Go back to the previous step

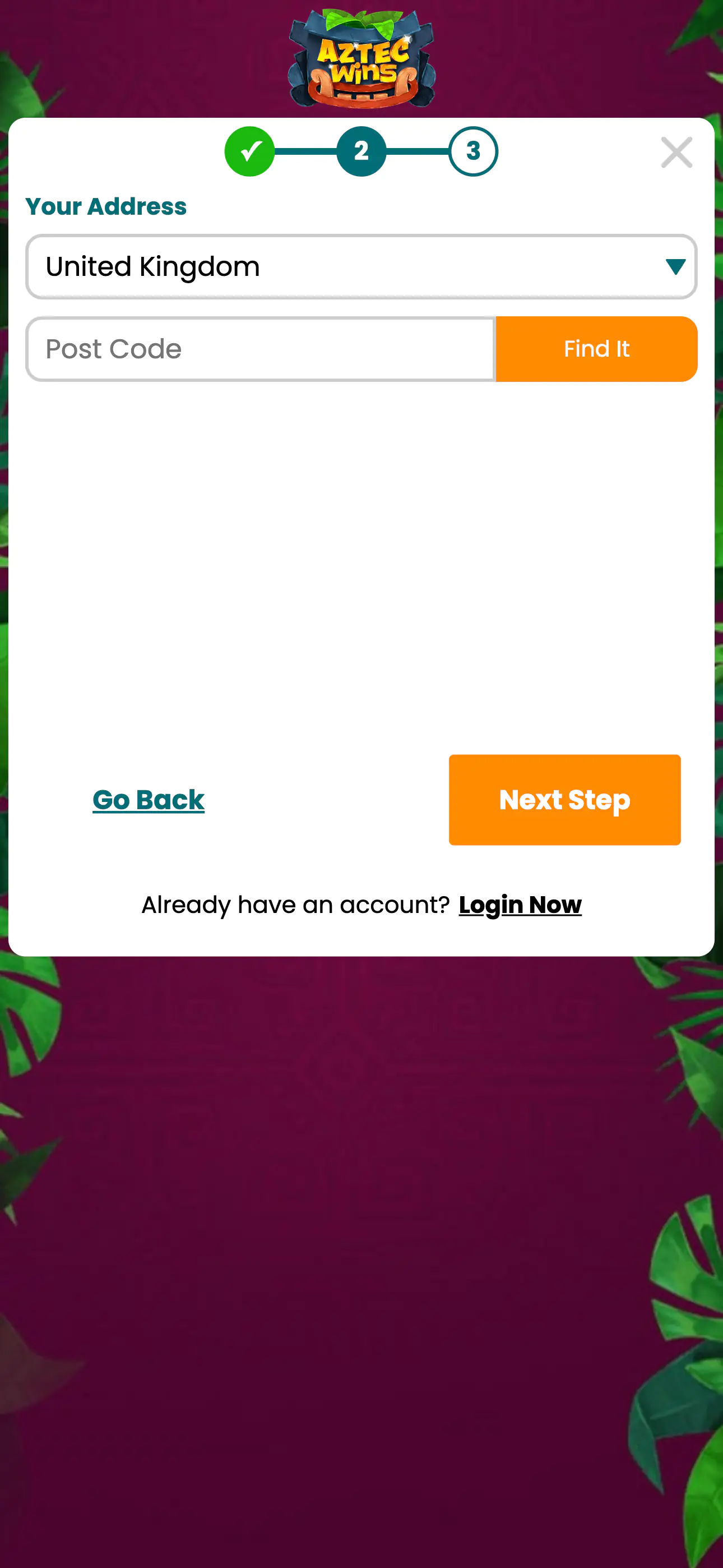click(x=148, y=800)
